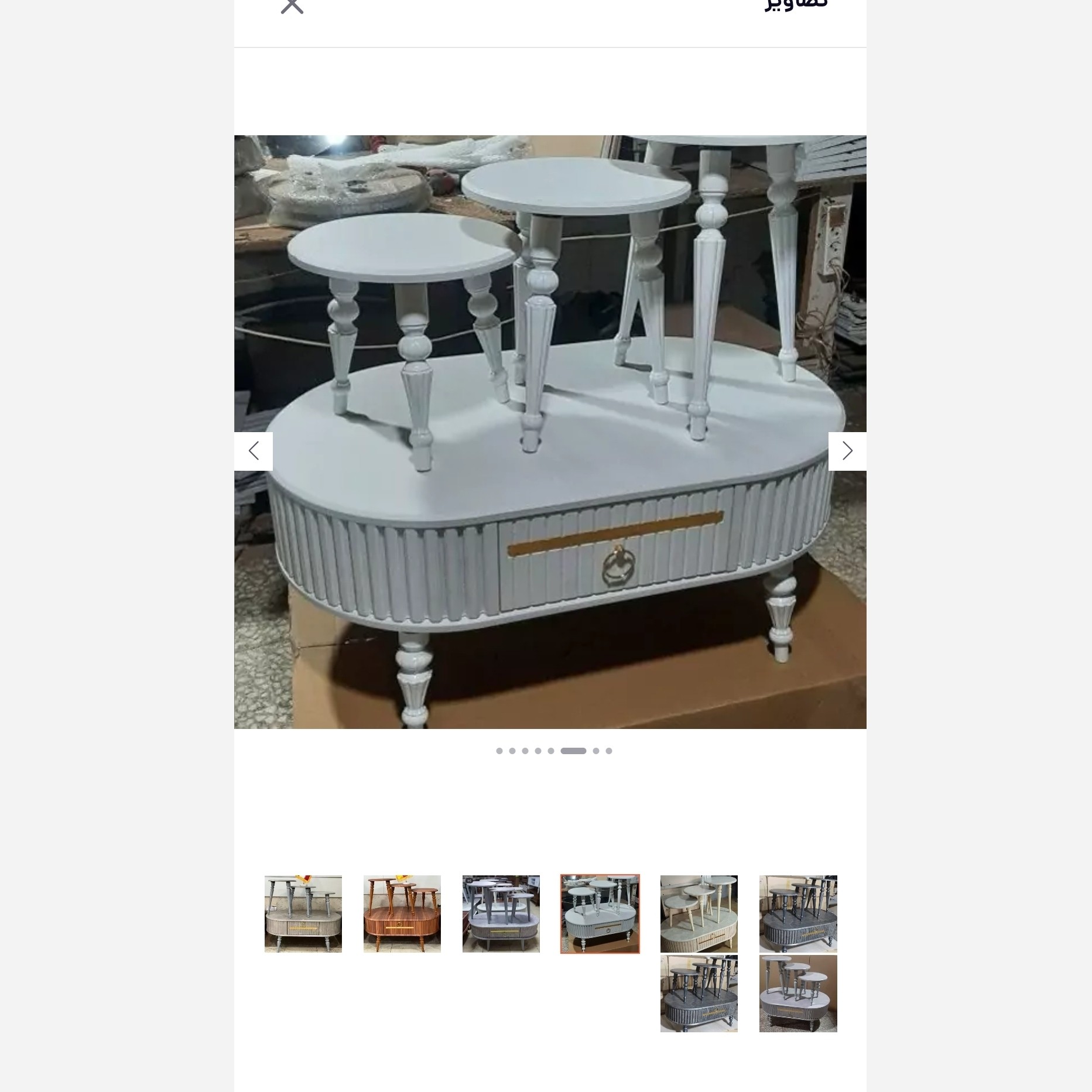Viewport: 1092px width, 1092px height.
Task: Open the cream round tables thumbnail
Action: point(699,913)
